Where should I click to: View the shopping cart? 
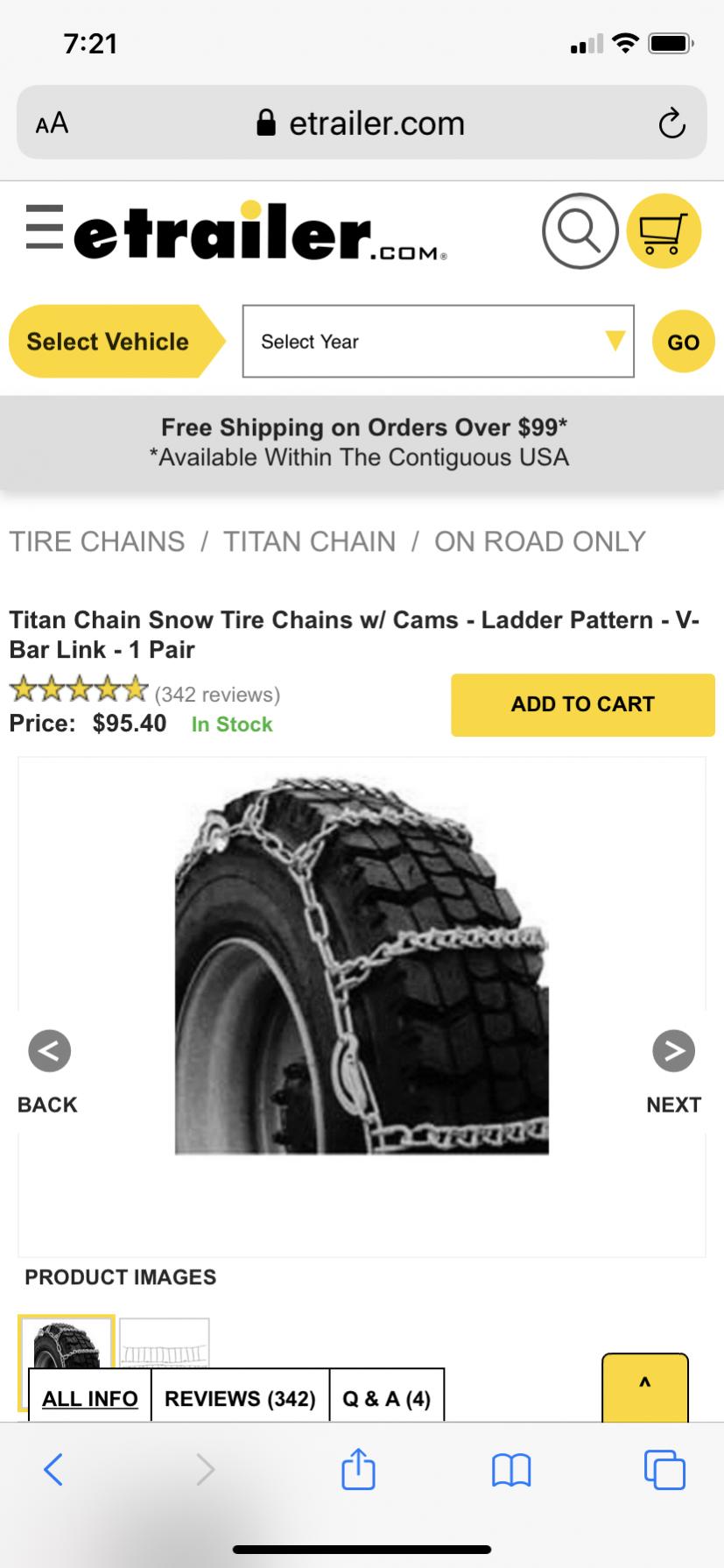(664, 231)
